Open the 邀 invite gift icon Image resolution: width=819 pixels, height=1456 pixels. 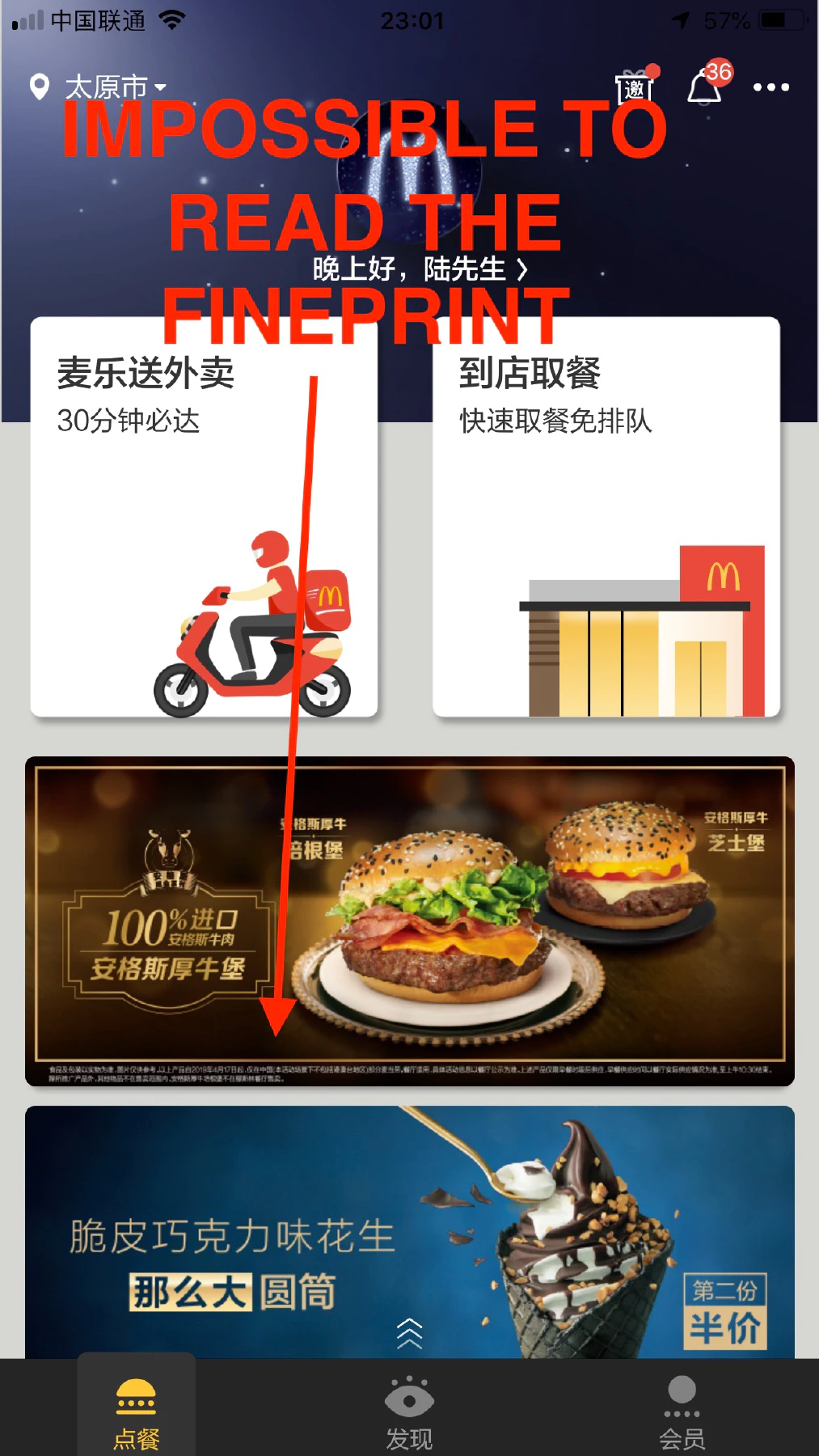click(635, 87)
